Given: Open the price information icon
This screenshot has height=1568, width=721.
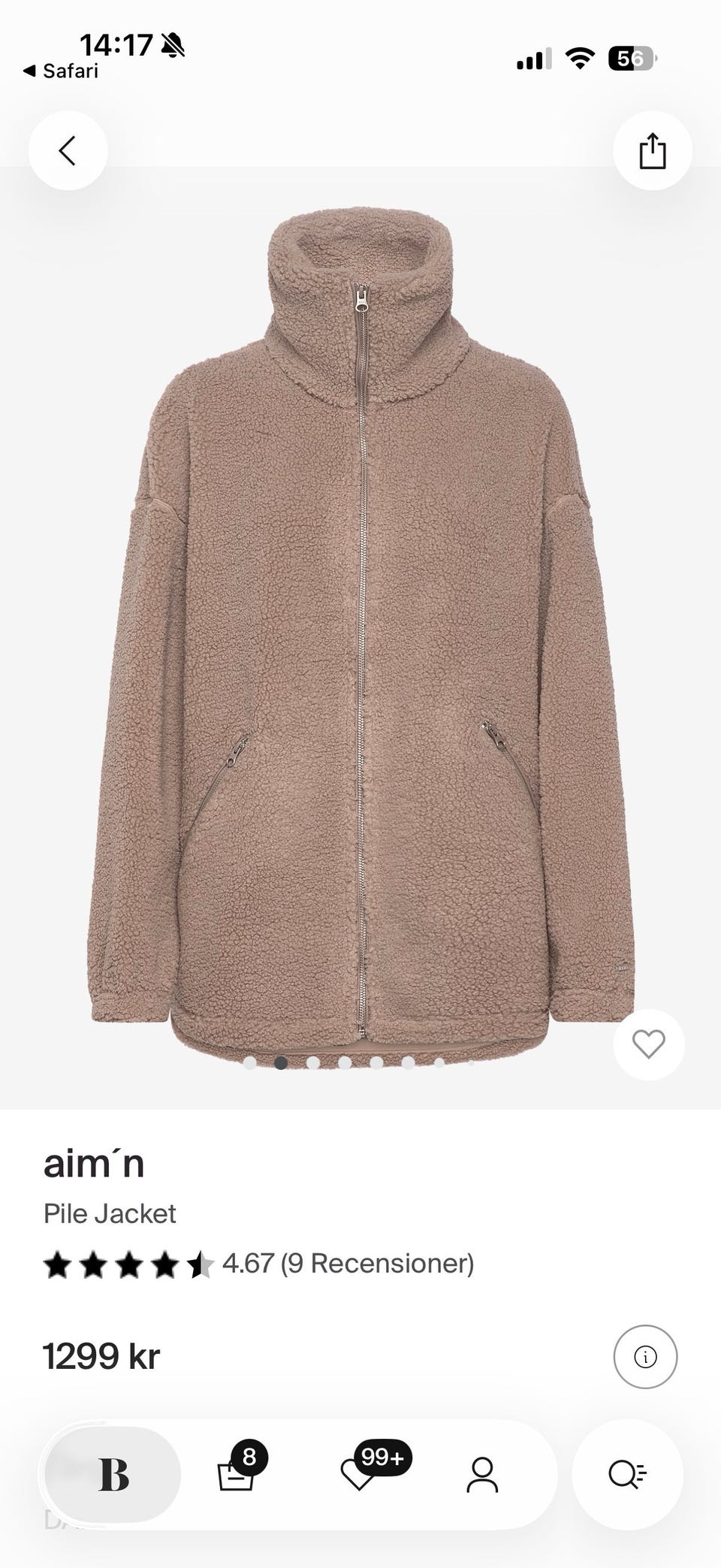Looking at the screenshot, I should pos(645,1356).
